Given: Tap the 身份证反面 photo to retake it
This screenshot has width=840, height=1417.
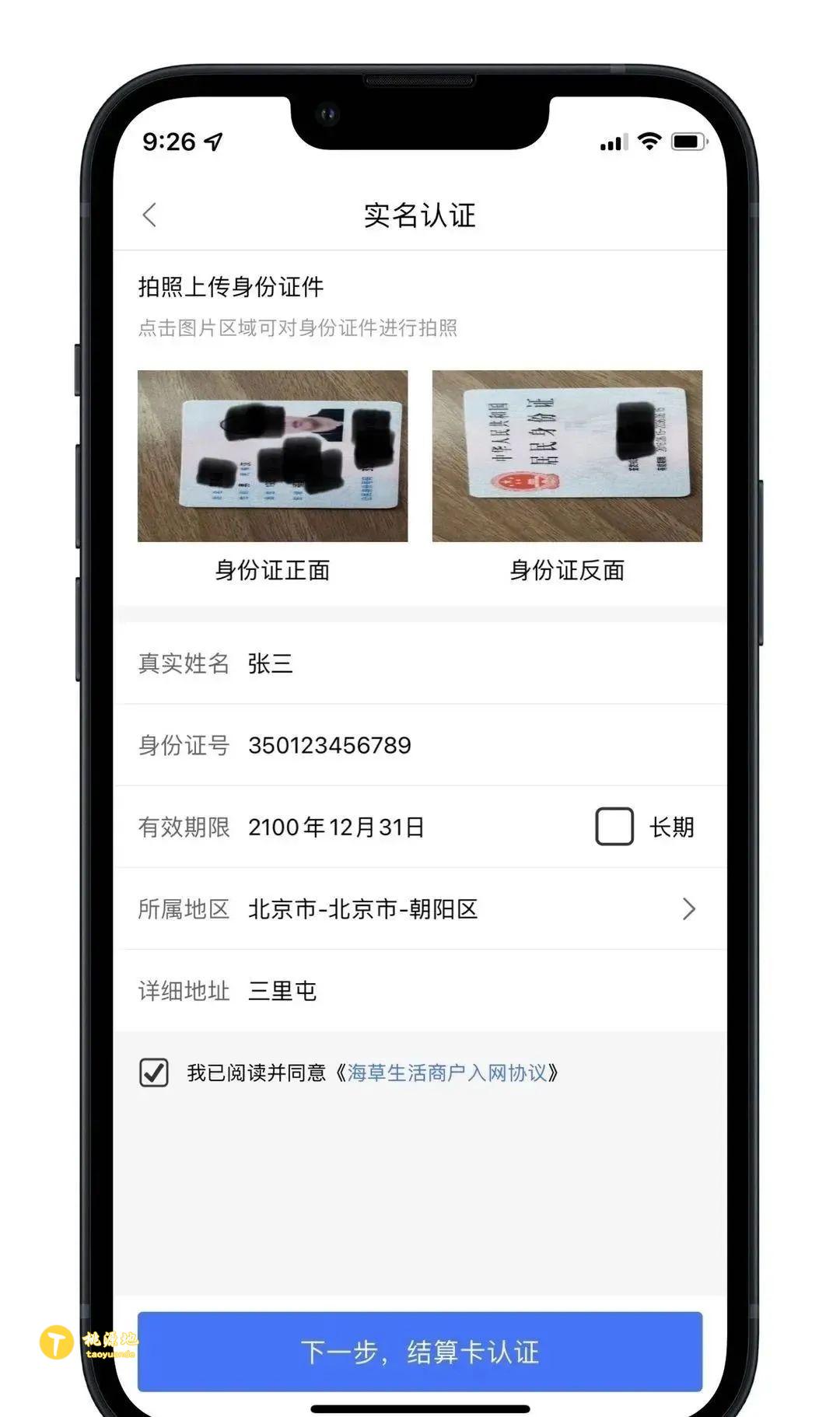Looking at the screenshot, I should coord(567,456).
